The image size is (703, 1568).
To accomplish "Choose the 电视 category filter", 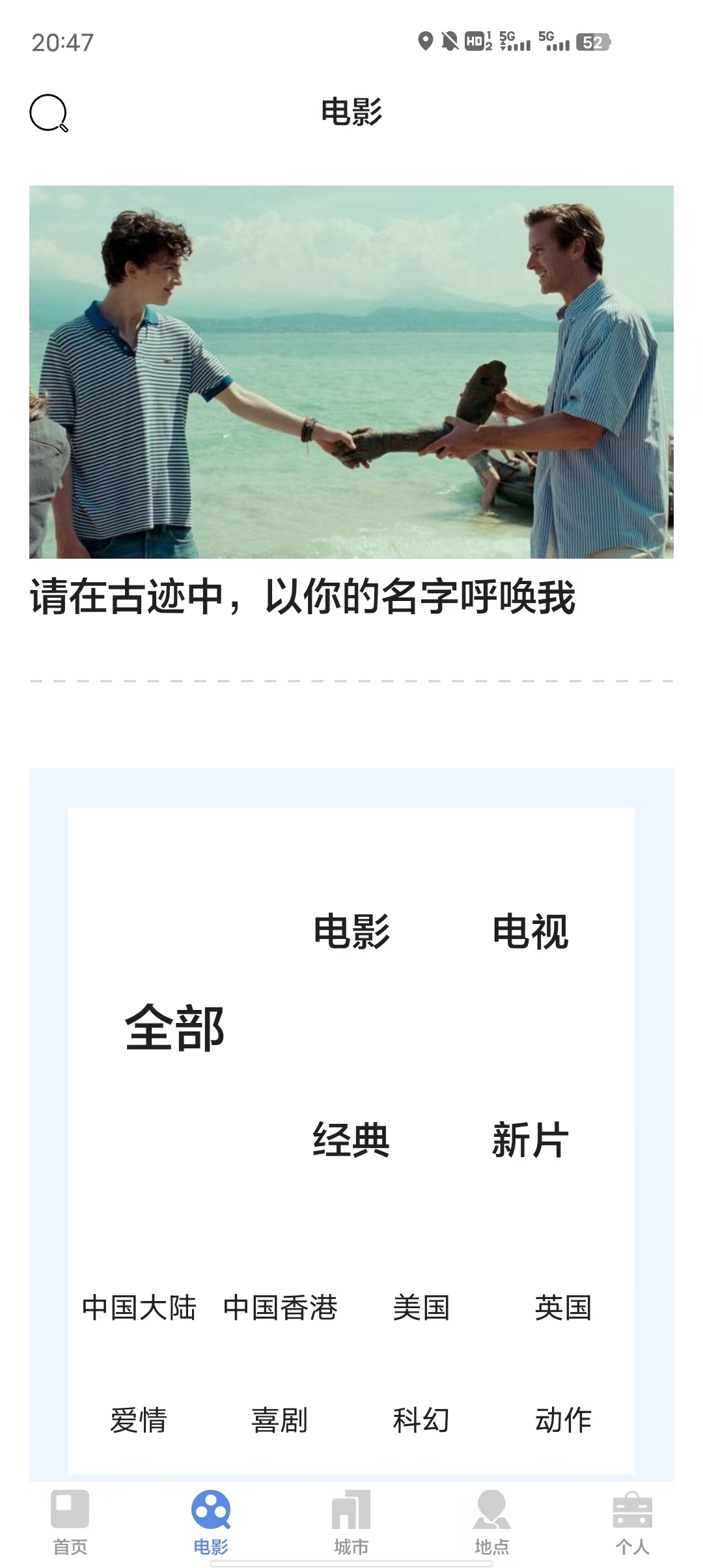I will coord(531,931).
